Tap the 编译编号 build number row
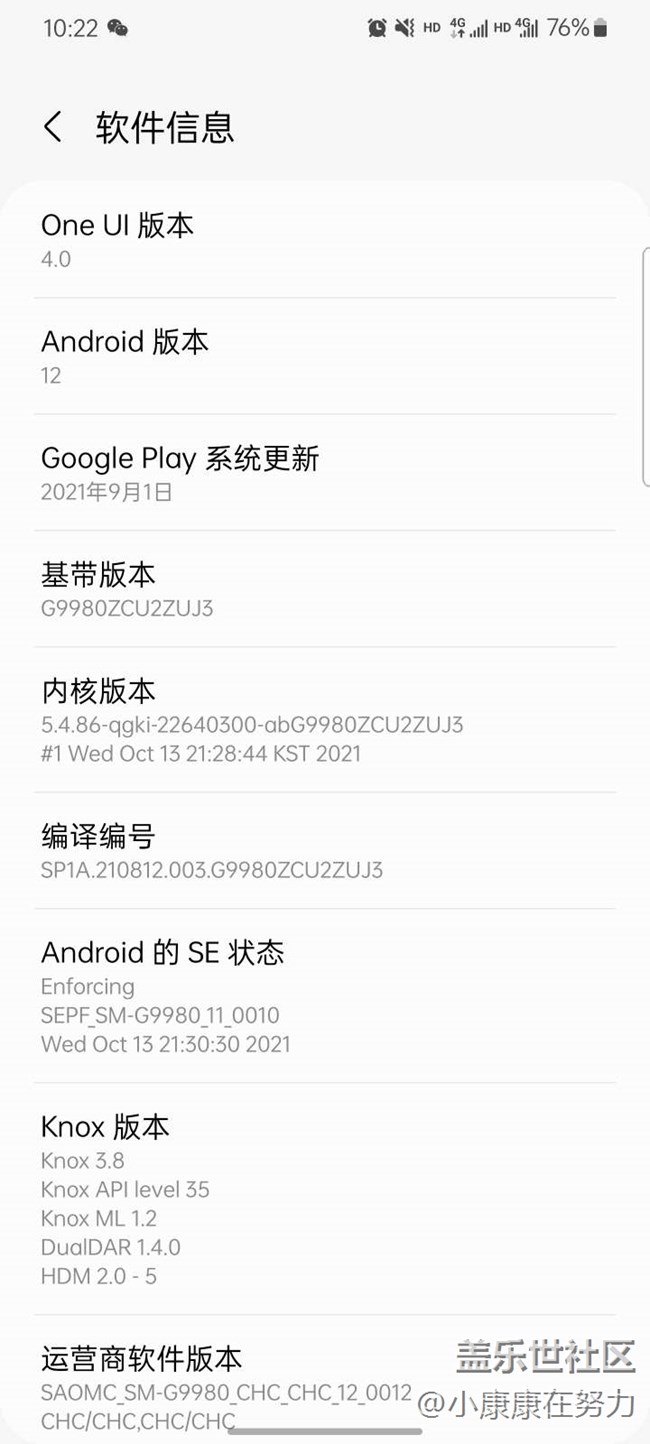Image resolution: width=650 pixels, height=1444 pixels. click(324, 851)
